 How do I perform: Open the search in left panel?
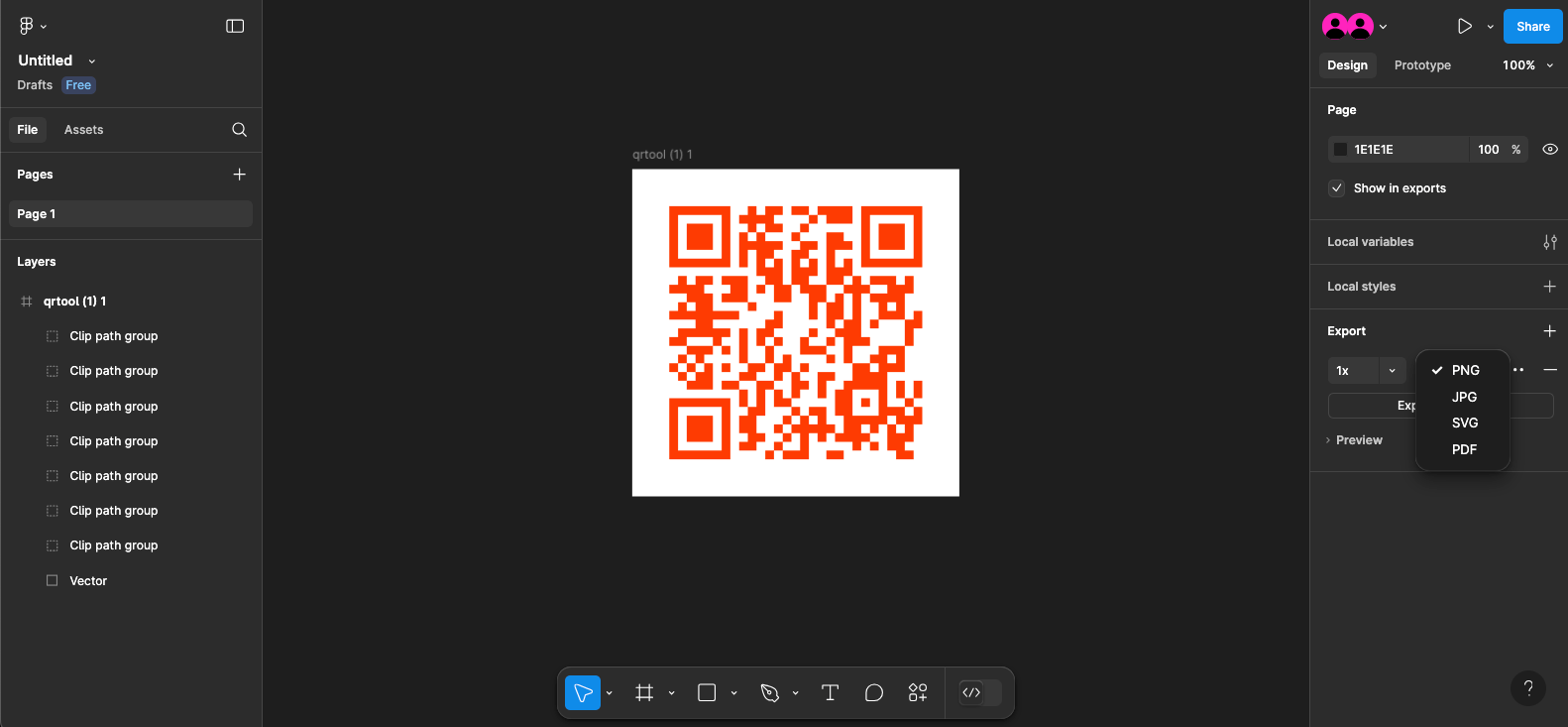point(239,130)
